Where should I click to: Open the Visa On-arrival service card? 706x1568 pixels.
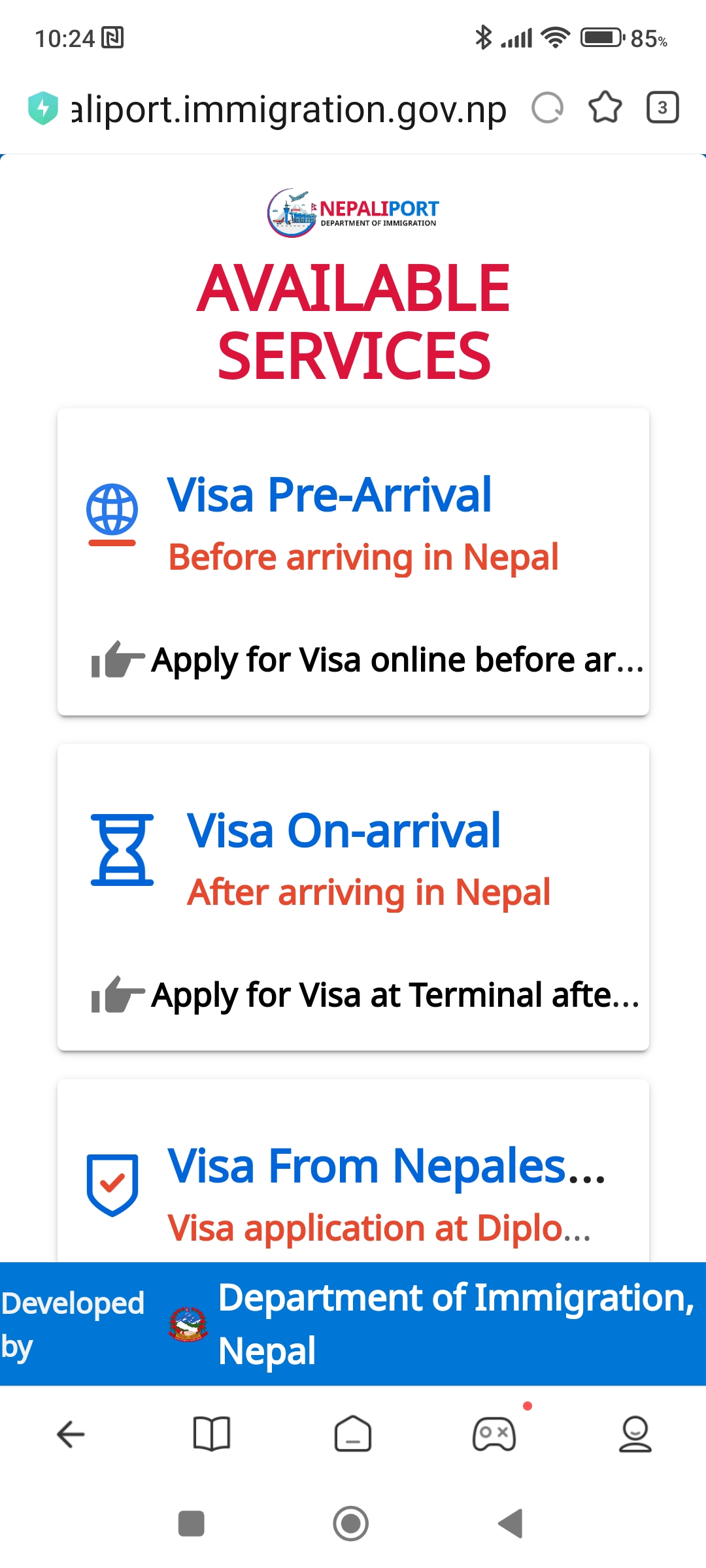[x=353, y=897]
